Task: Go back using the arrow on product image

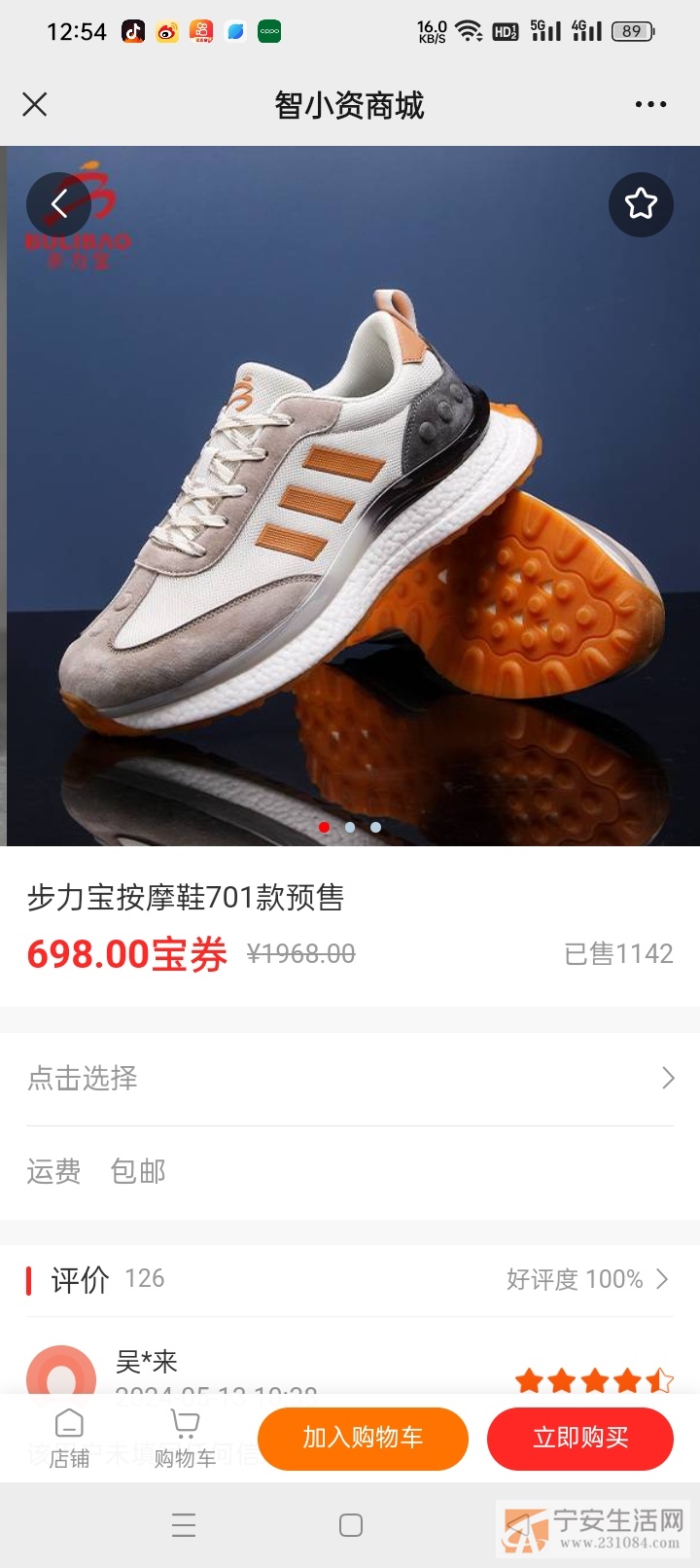Action: 58,204
